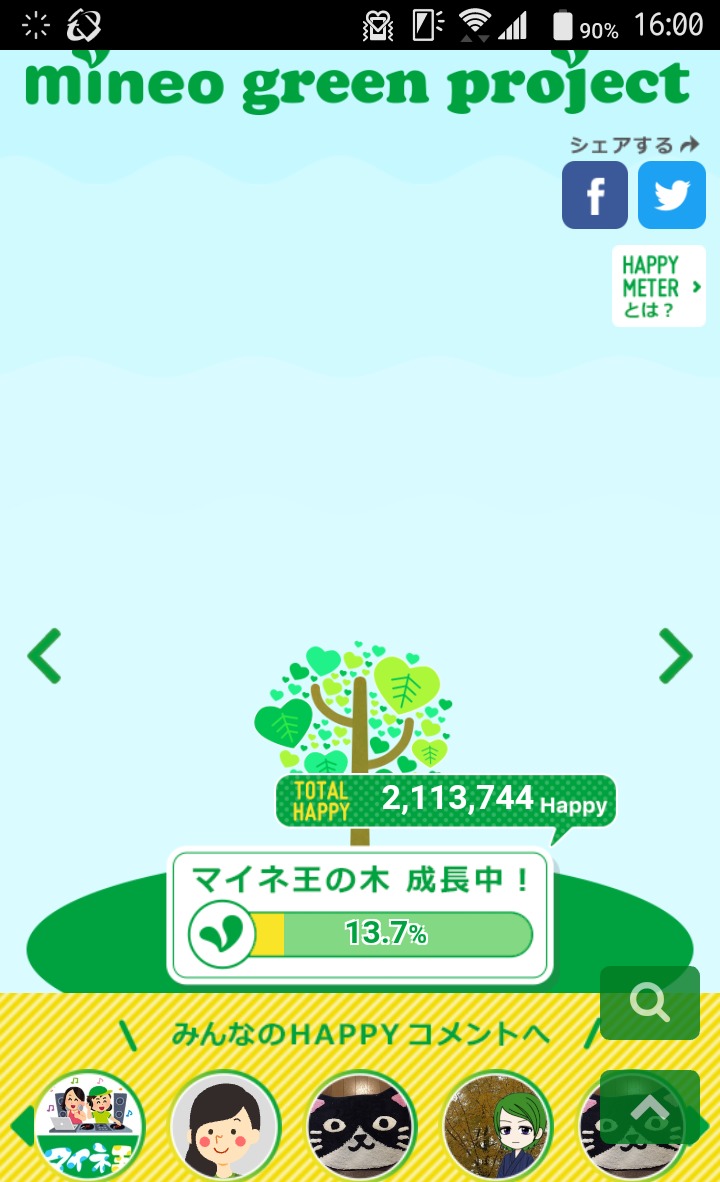
Task: Select the black-haired woman avatar
Action: pos(225,1126)
